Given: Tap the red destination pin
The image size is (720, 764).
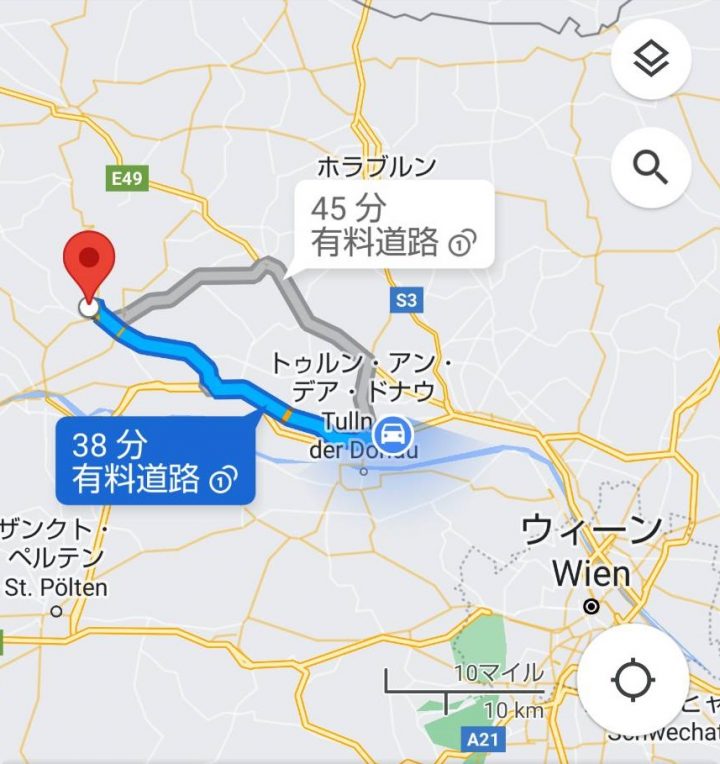Looking at the screenshot, I should (89, 262).
